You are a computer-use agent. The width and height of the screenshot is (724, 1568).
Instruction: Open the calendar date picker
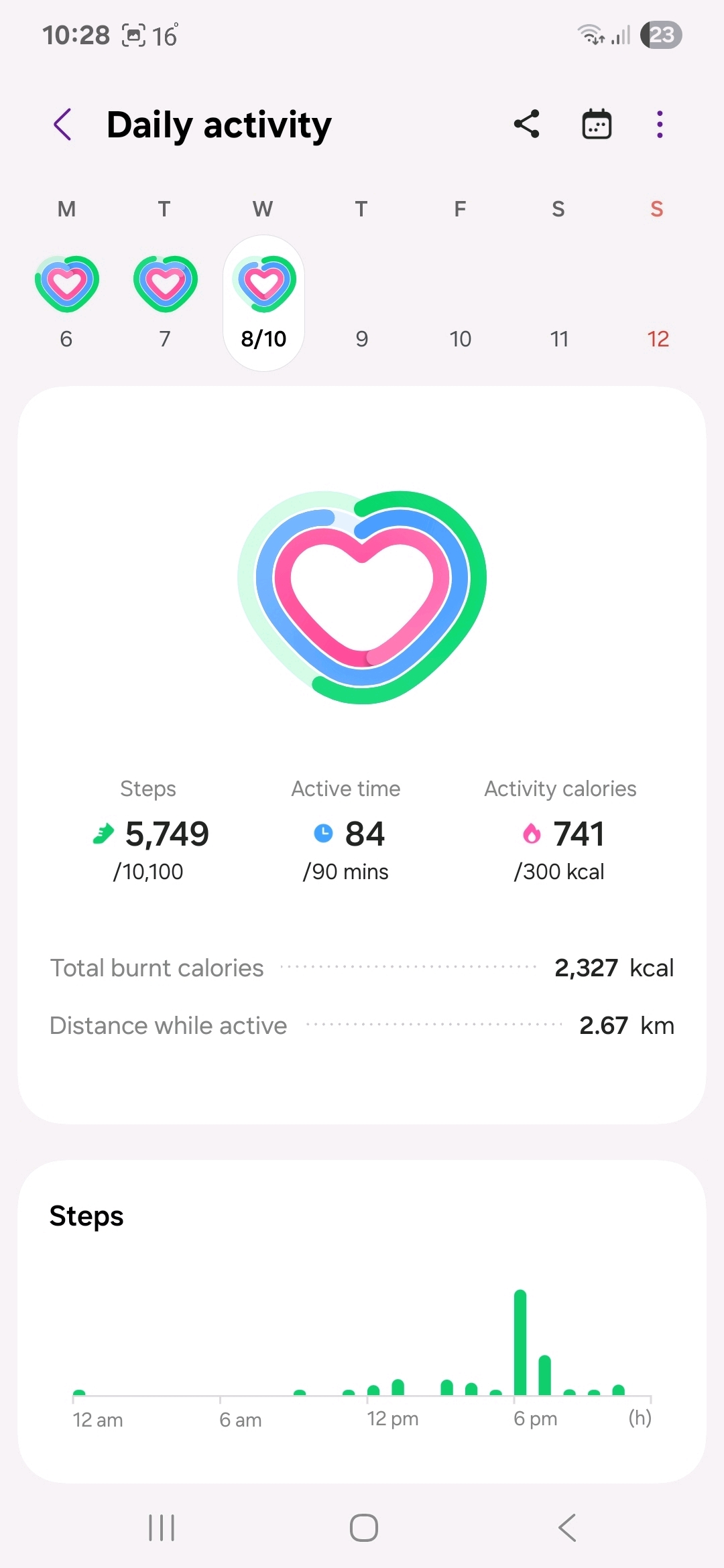597,125
